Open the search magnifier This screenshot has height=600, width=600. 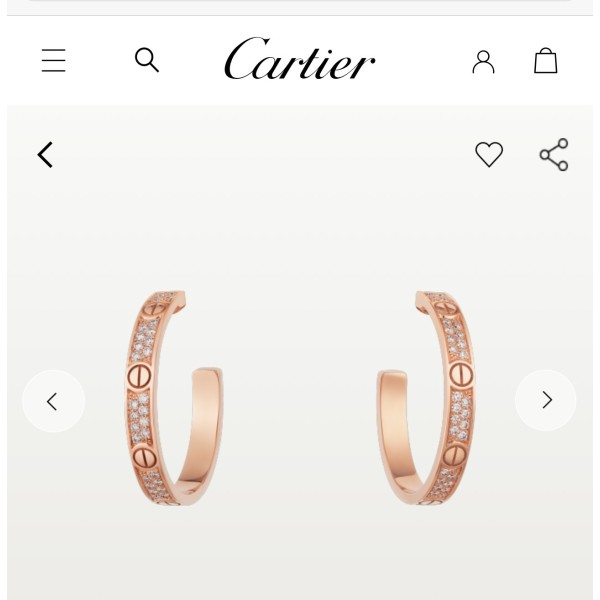[147, 60]
